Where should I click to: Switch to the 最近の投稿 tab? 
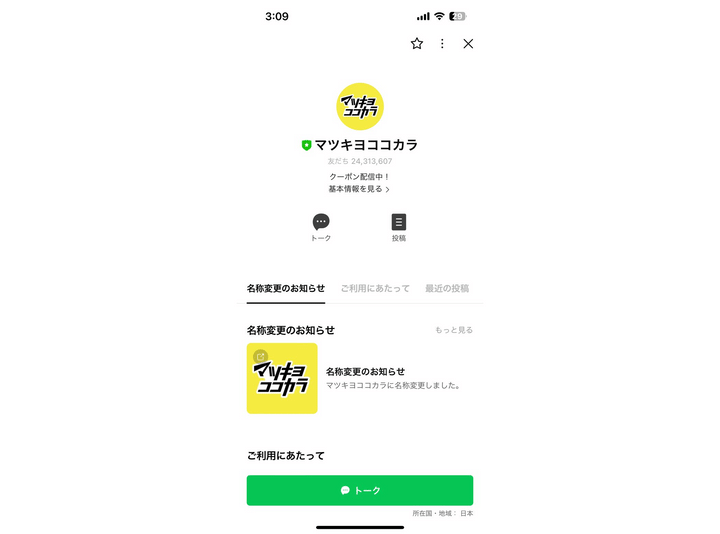[x=447, y=288]
